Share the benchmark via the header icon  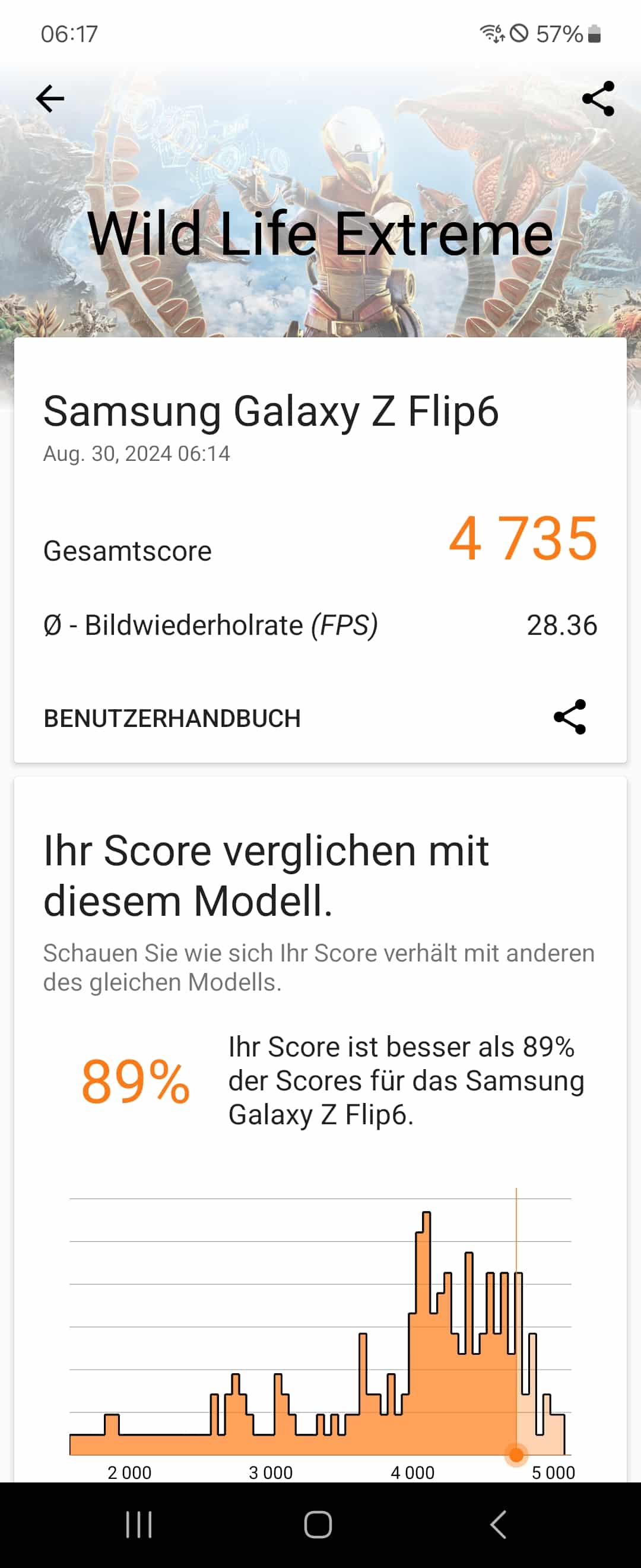pyautogui.click(x=598, y=99)
